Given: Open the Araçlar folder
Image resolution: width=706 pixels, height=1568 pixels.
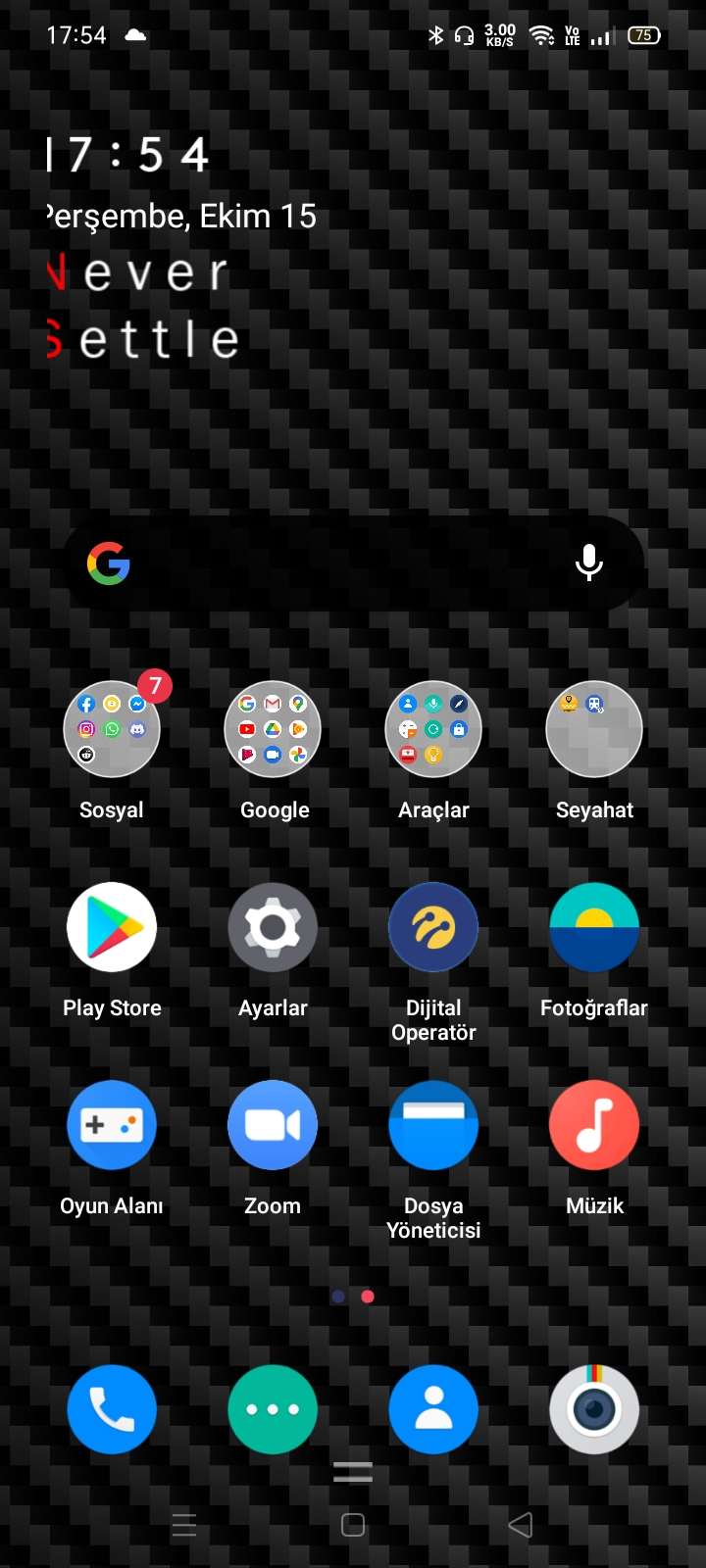Looking at the screenshot, I should point(433,730).
